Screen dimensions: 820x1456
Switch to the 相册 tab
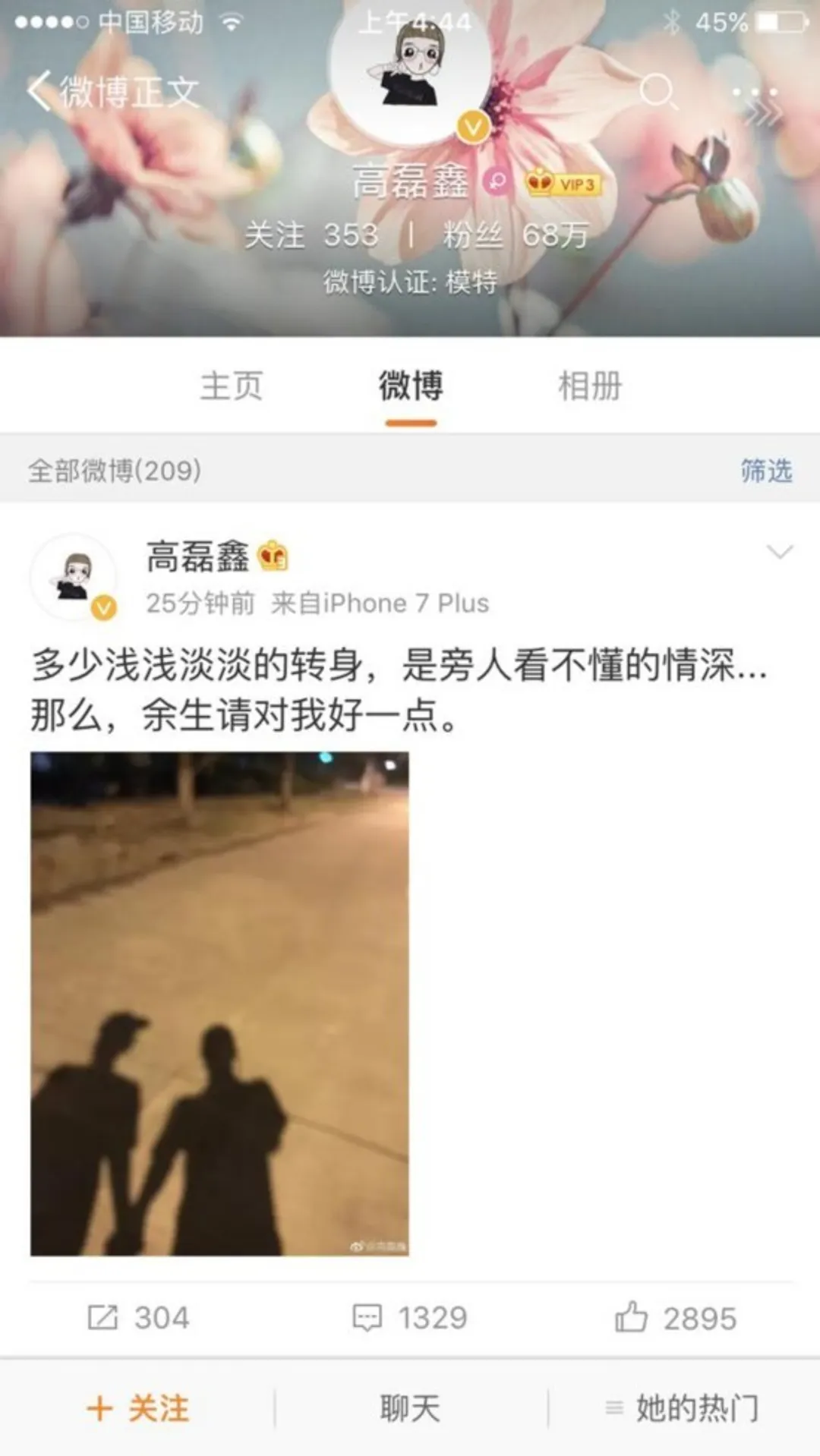tap(590, 386)
